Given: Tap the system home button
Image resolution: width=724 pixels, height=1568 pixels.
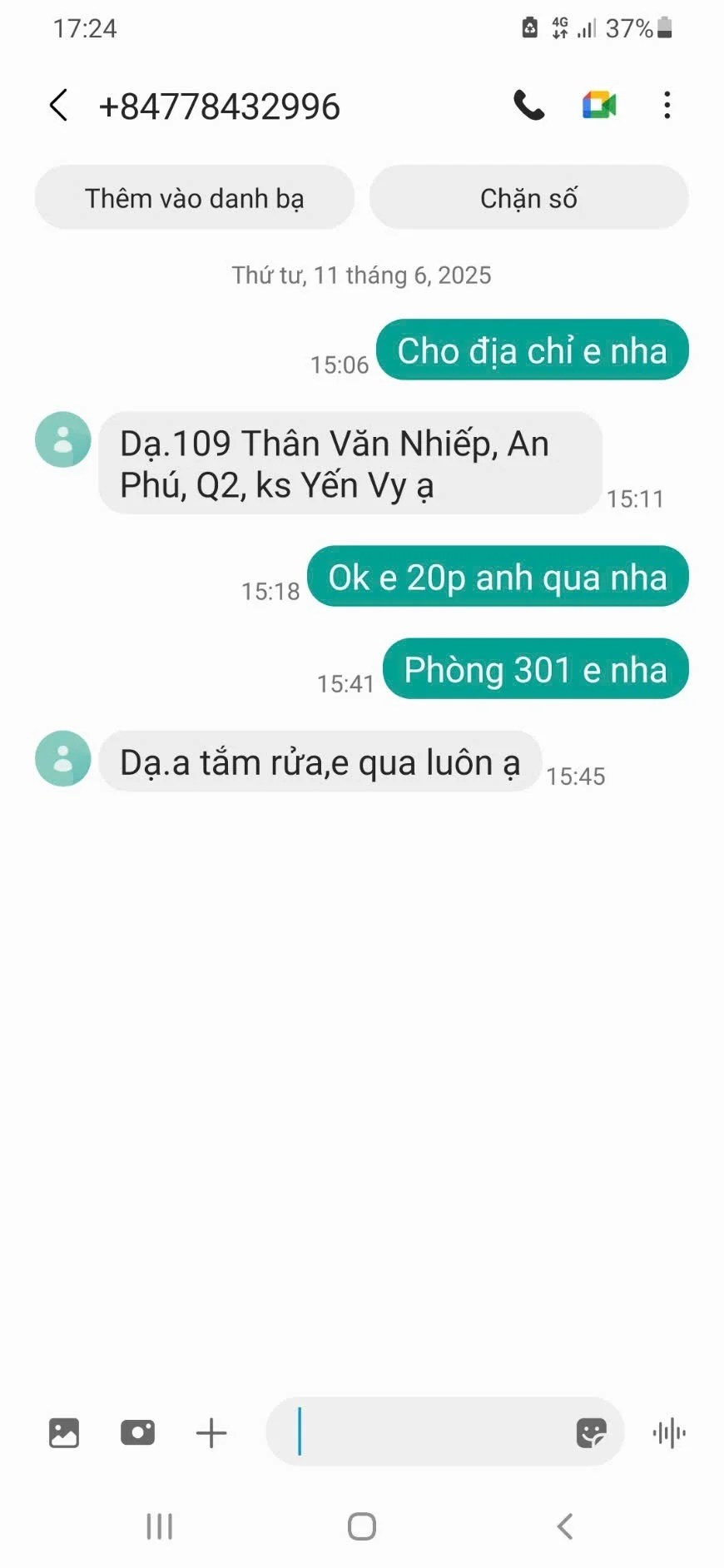Looking at the screenshot, I should pyautogui.click(x=361, y=1526).
